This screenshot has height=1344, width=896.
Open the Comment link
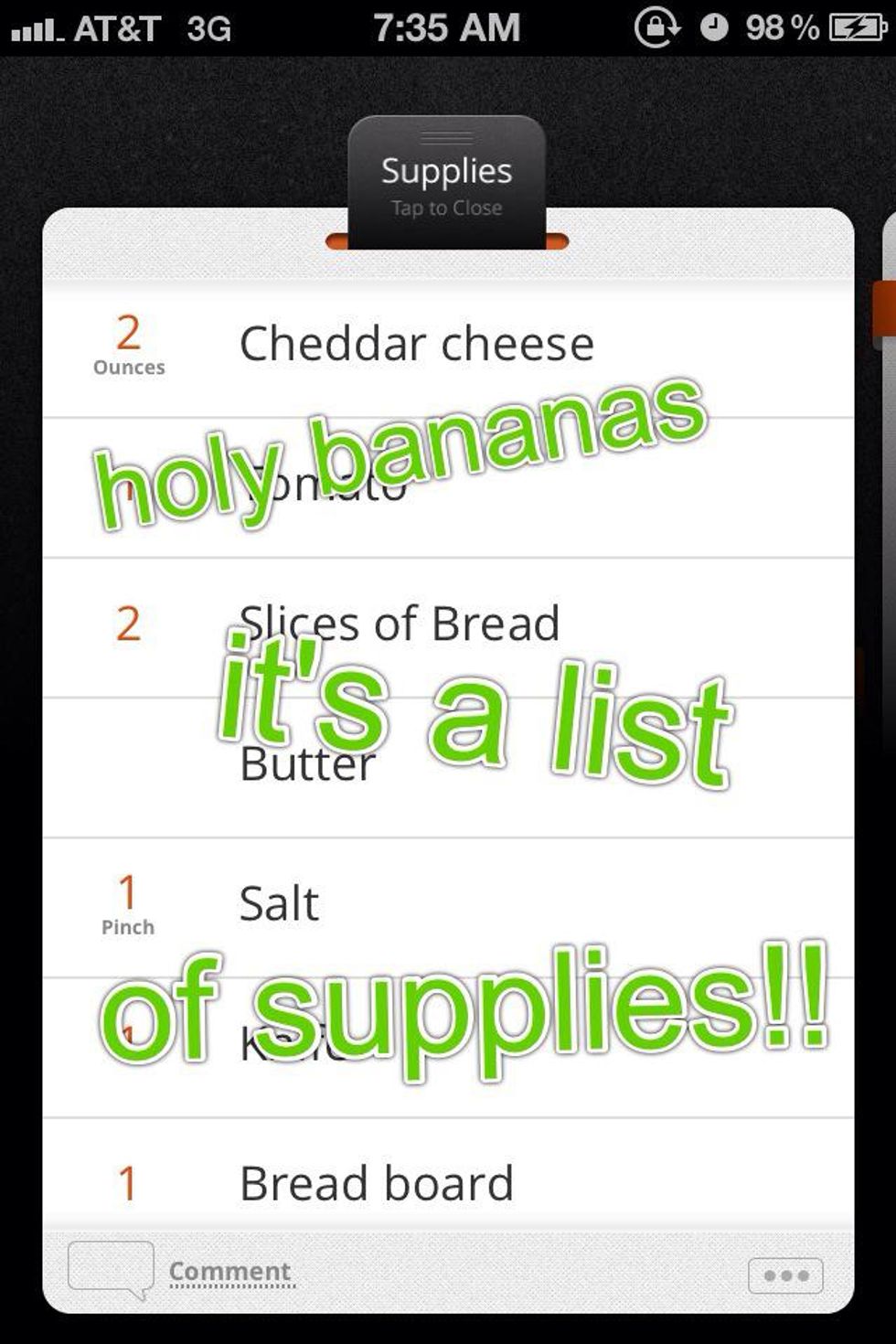[x=230, y=1272]
